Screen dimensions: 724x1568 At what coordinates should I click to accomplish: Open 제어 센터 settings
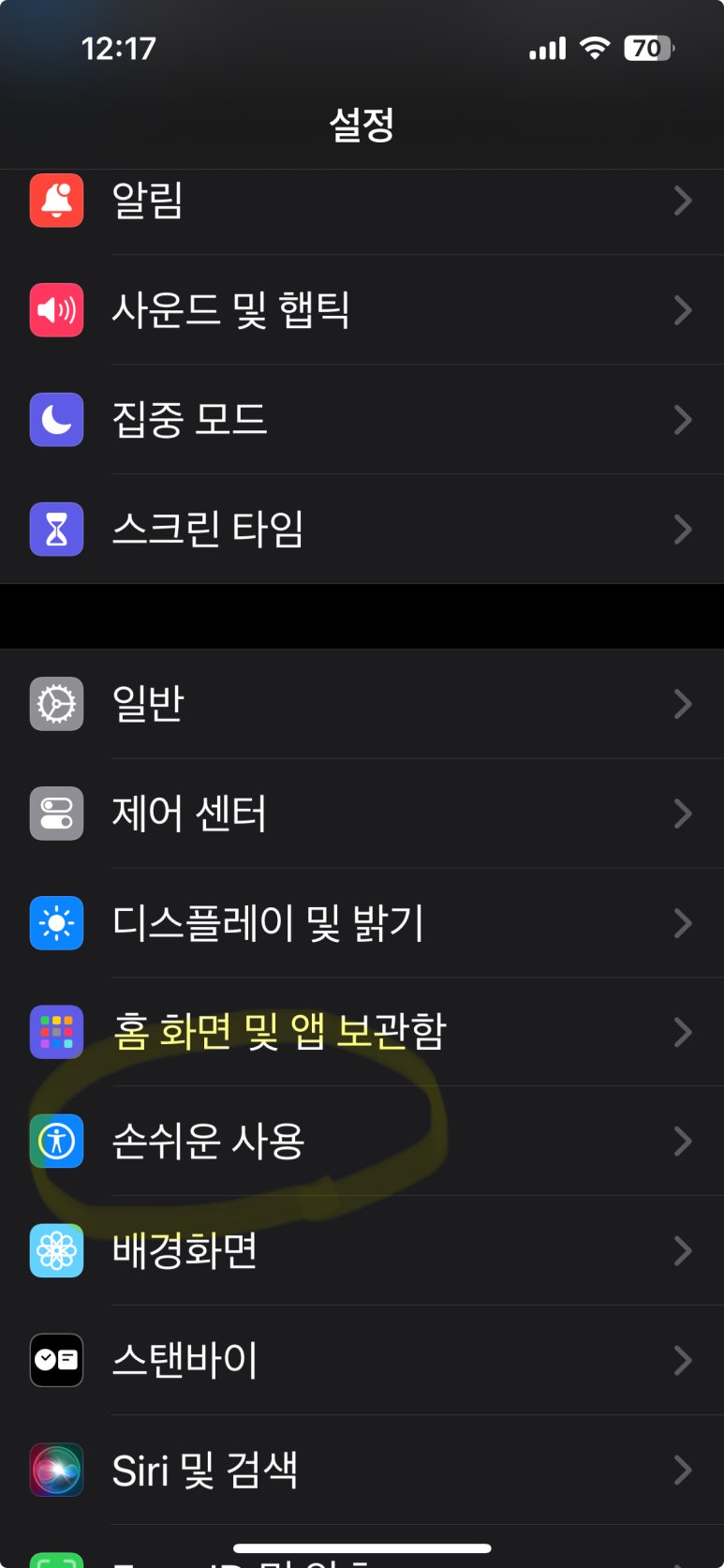362,814
